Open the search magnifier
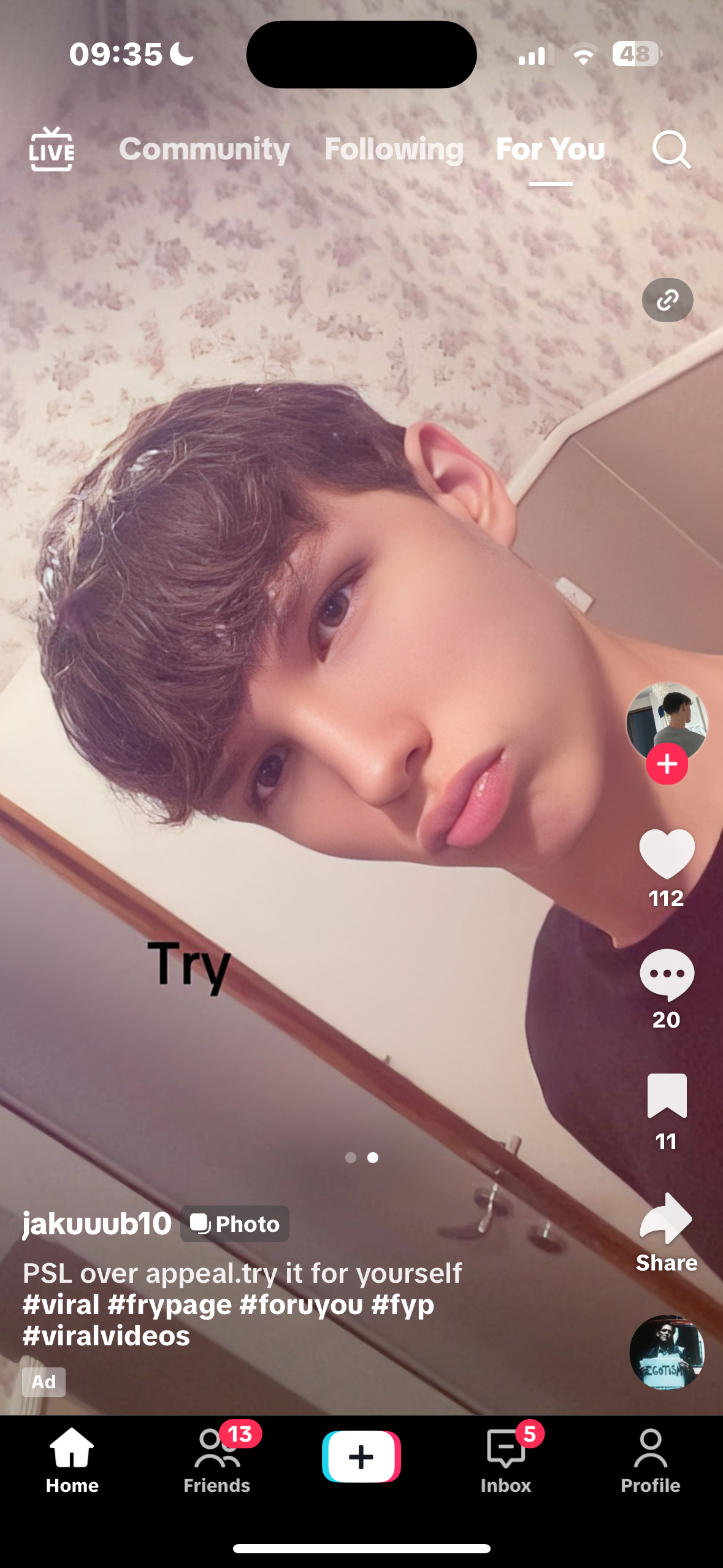723x1568 pixels. (671, 149)
